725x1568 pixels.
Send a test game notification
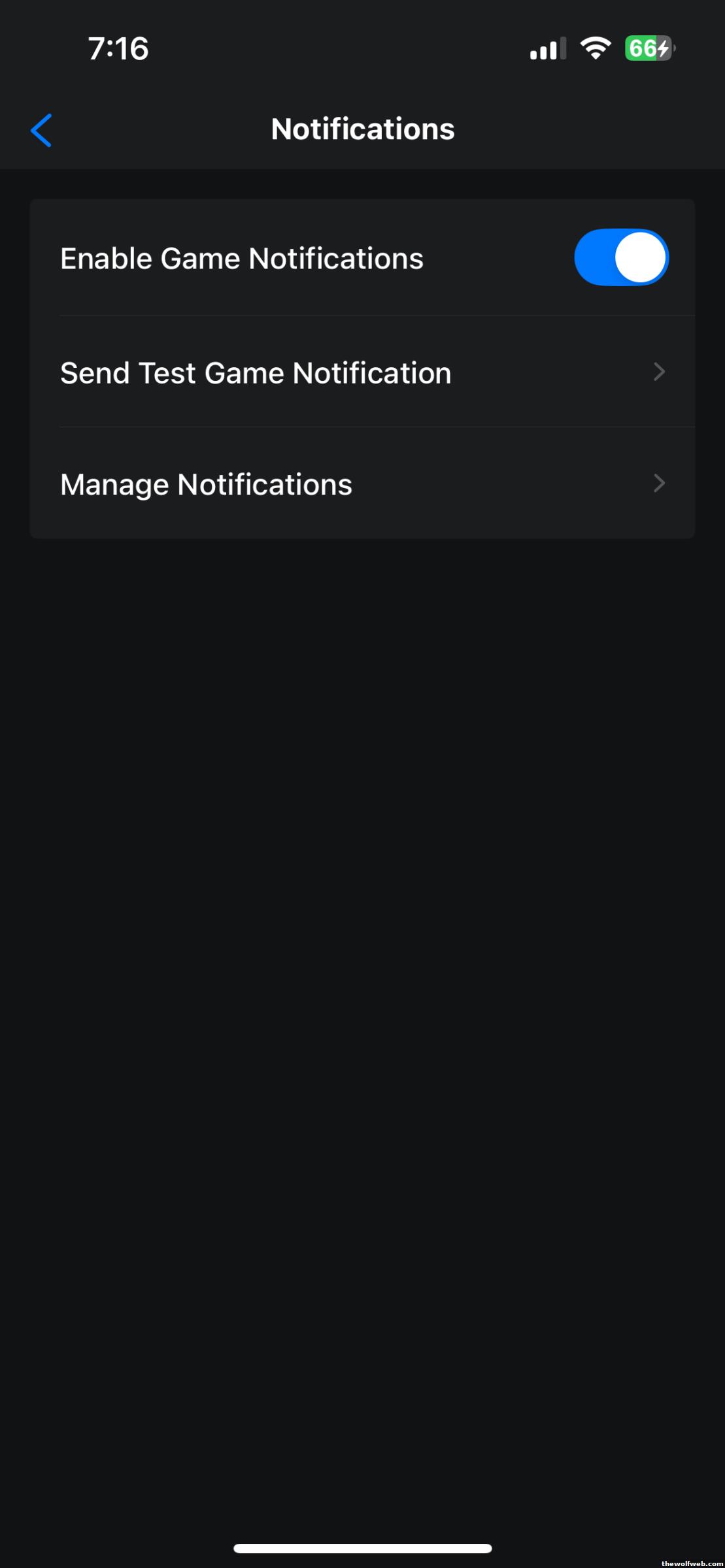point(362,372)
